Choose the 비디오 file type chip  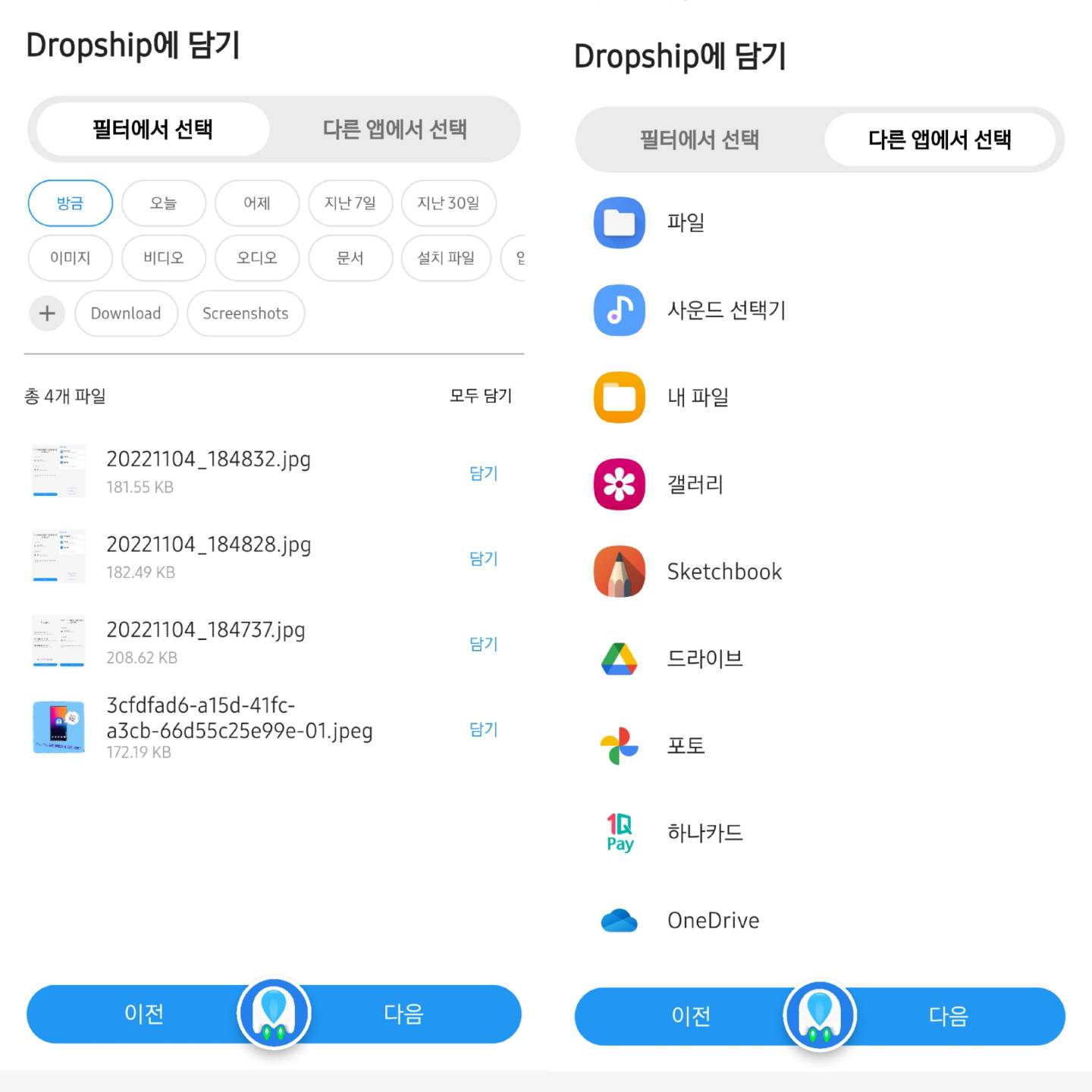pos(163,258)
